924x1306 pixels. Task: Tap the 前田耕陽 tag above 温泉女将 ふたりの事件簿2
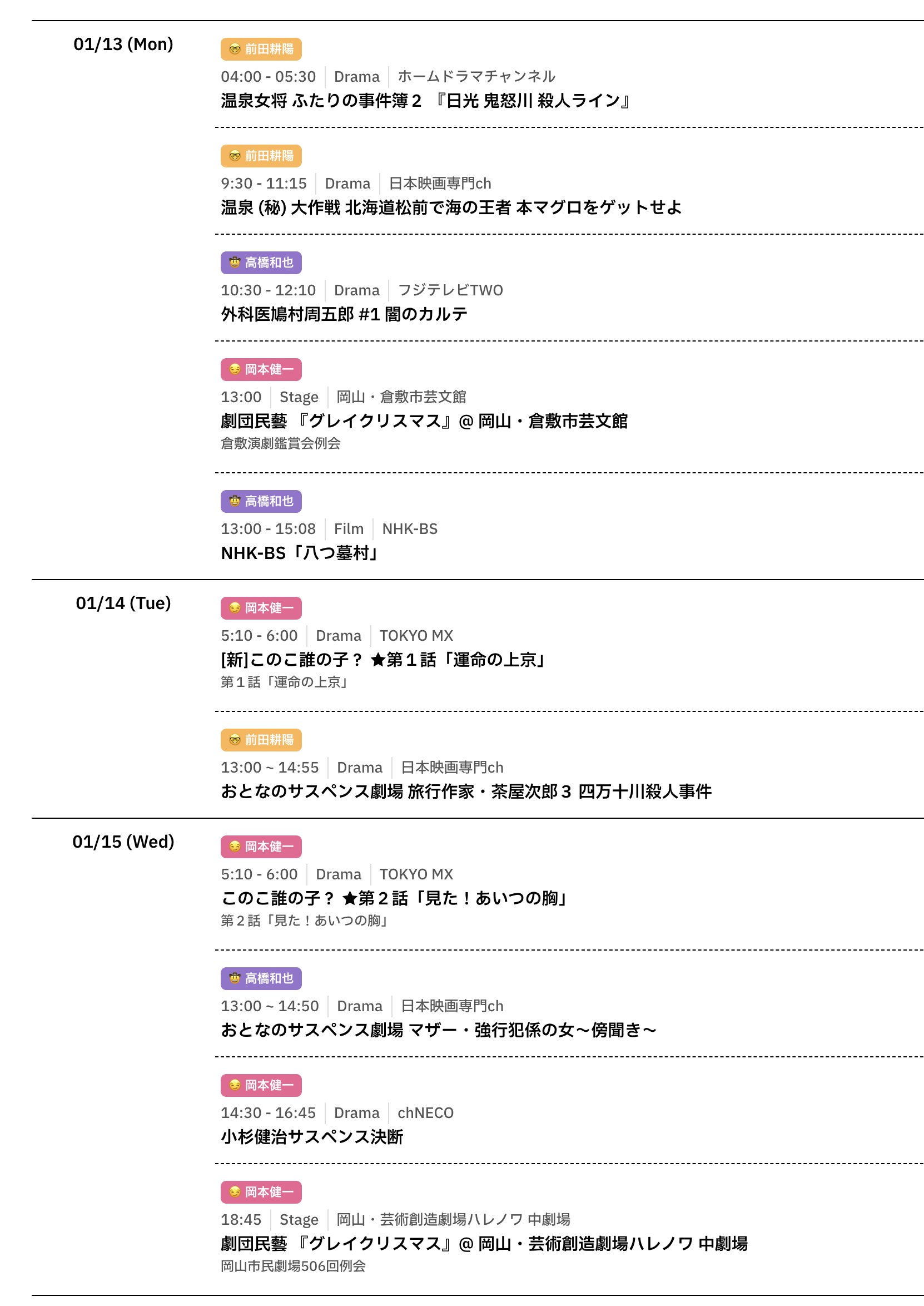click(x=261, y=49)
